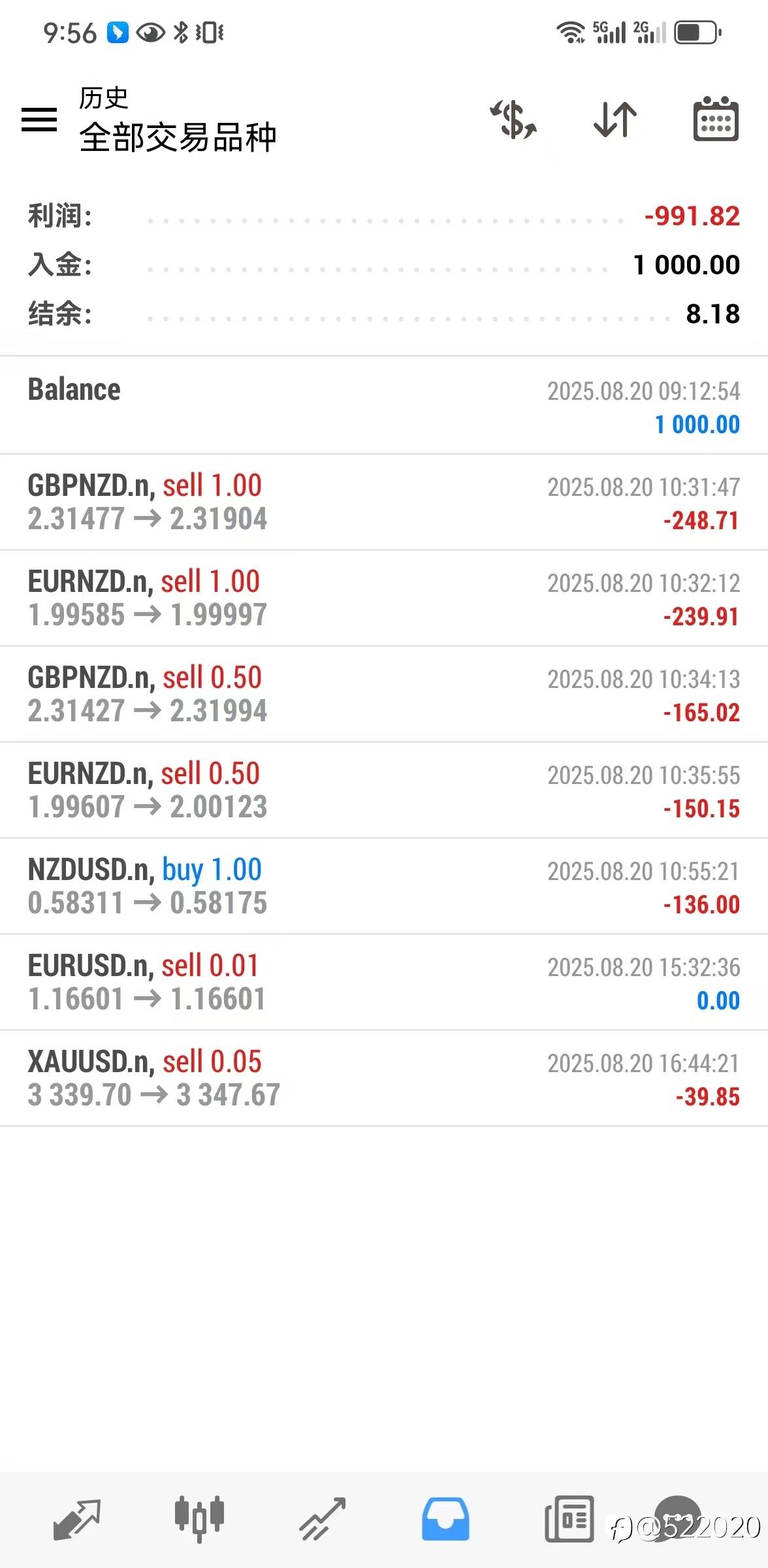The image size is (768, 1568).
Task: Open the hamburger drawer menu
Action: [39, 120]
